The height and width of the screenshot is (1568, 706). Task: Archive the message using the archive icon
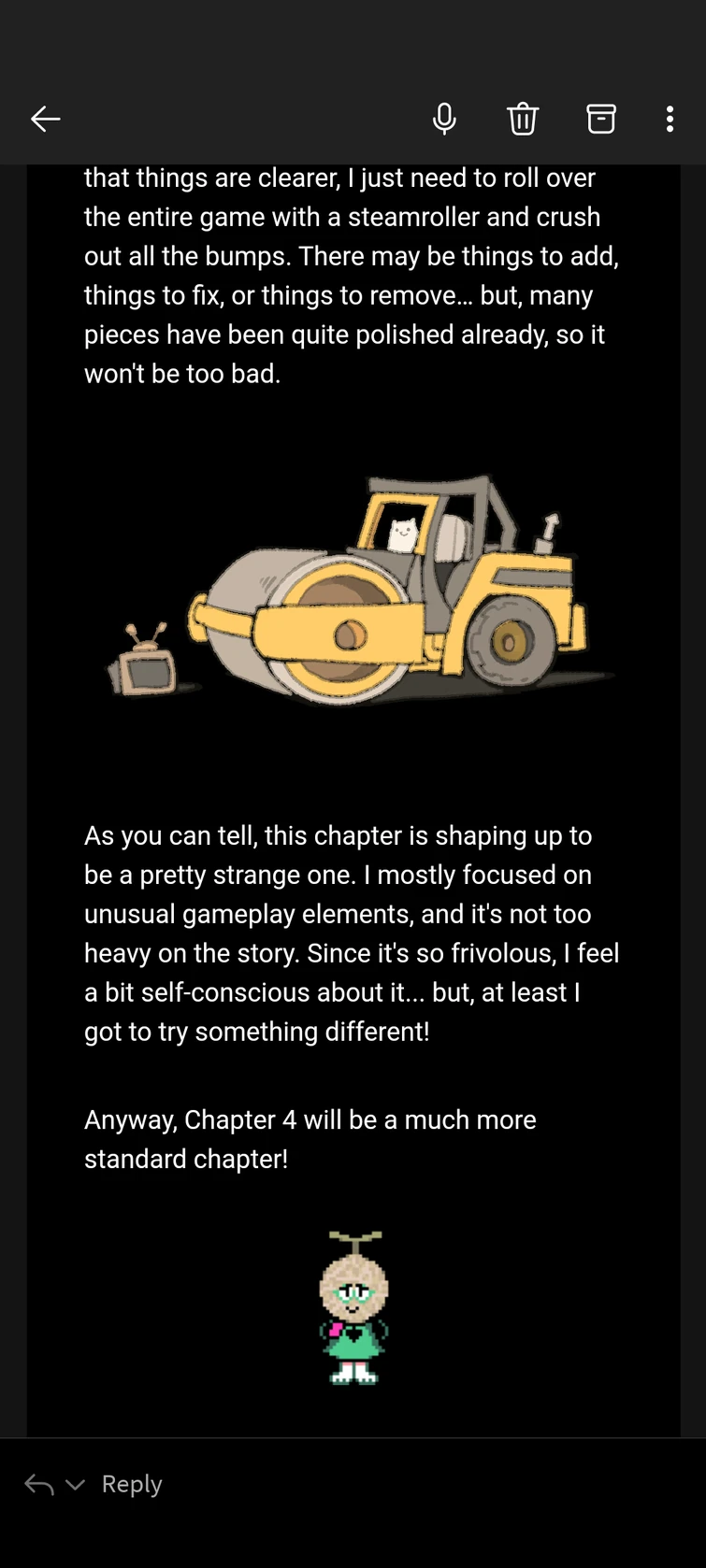click(x=601, y=119)
